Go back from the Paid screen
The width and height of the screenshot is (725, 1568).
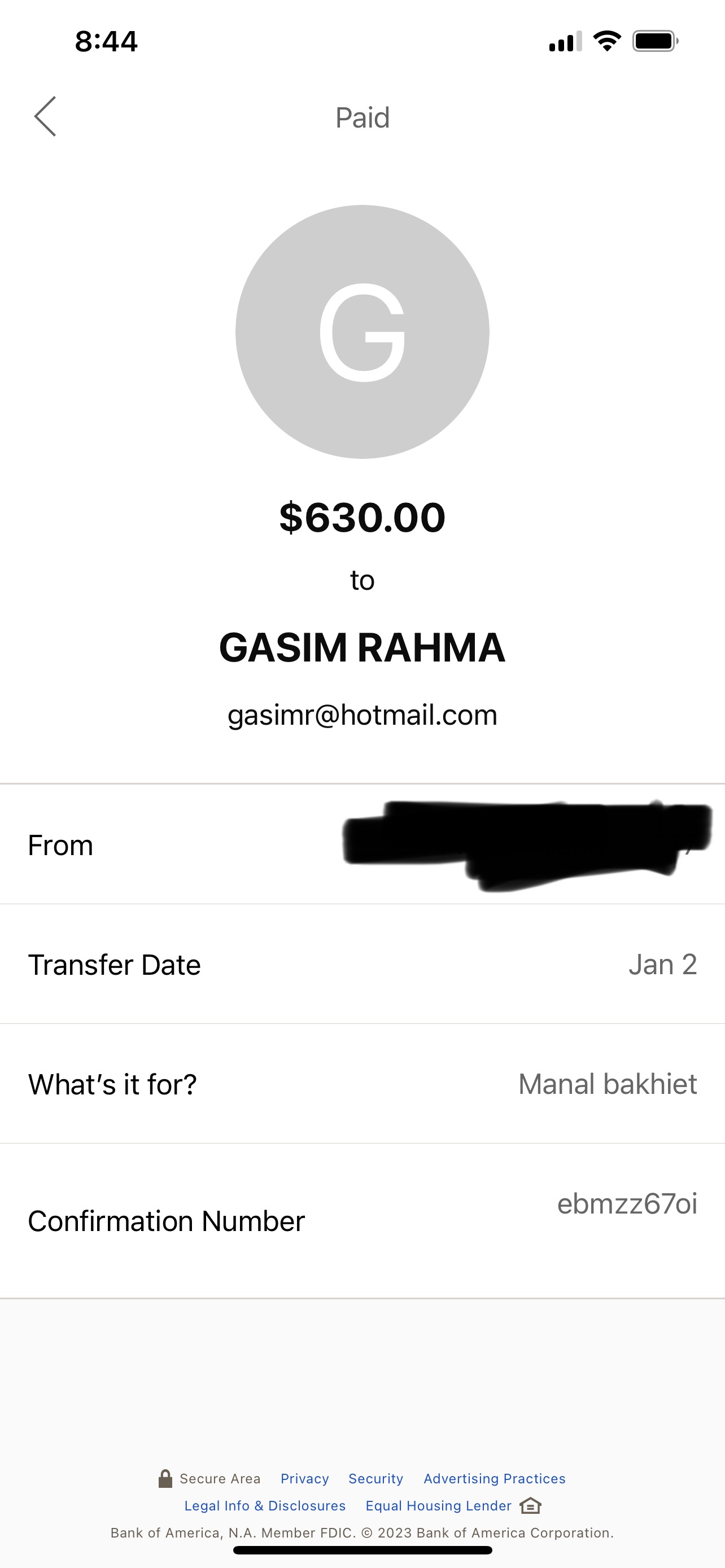(45, 116)
